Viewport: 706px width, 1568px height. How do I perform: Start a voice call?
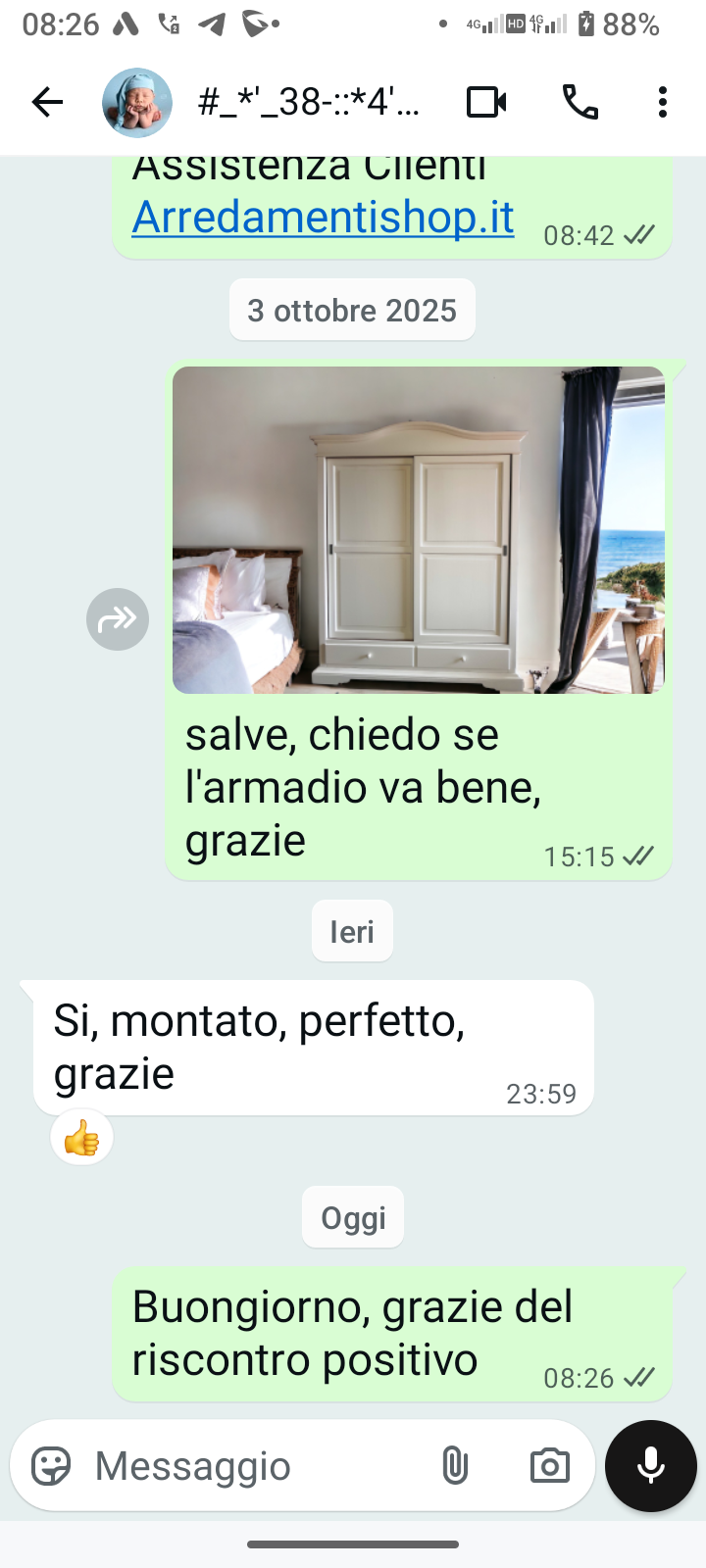[x=580, y=102]
